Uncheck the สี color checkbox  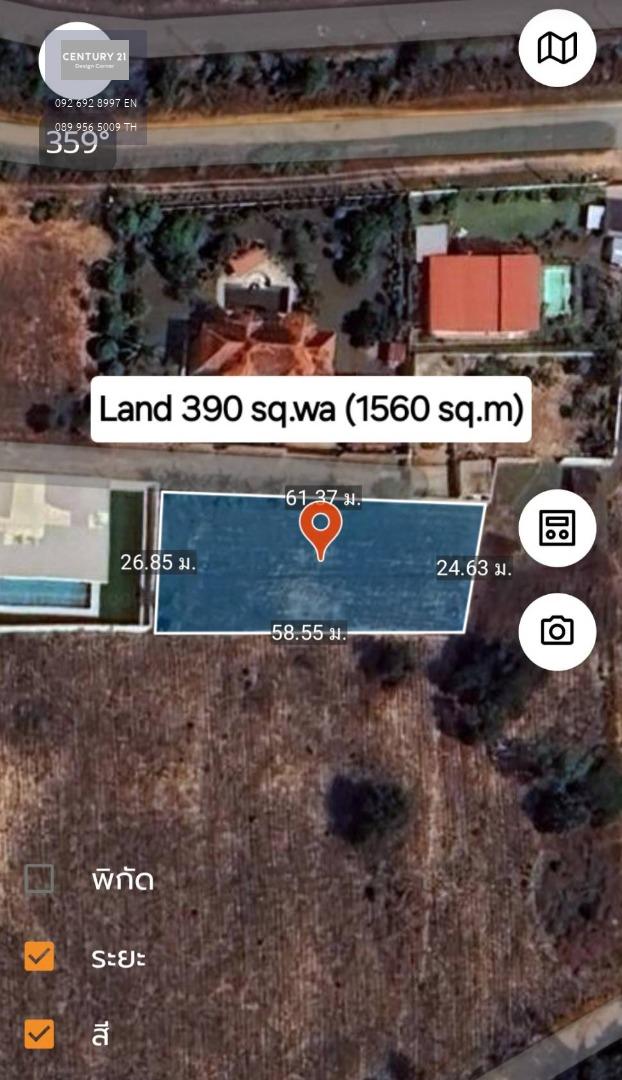(x=39, y=1034)
